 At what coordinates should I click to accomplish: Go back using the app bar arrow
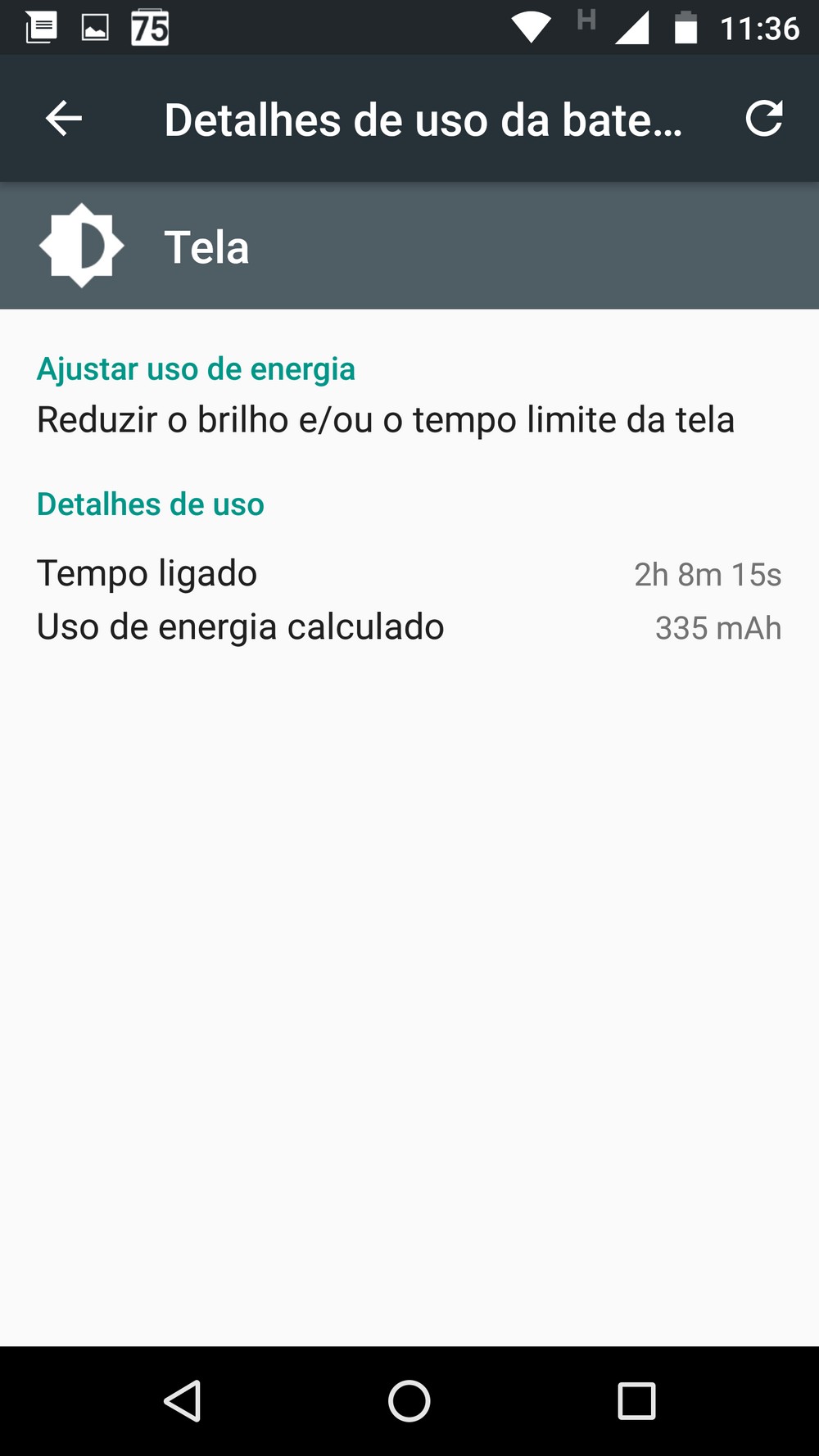tap(64, 119)
